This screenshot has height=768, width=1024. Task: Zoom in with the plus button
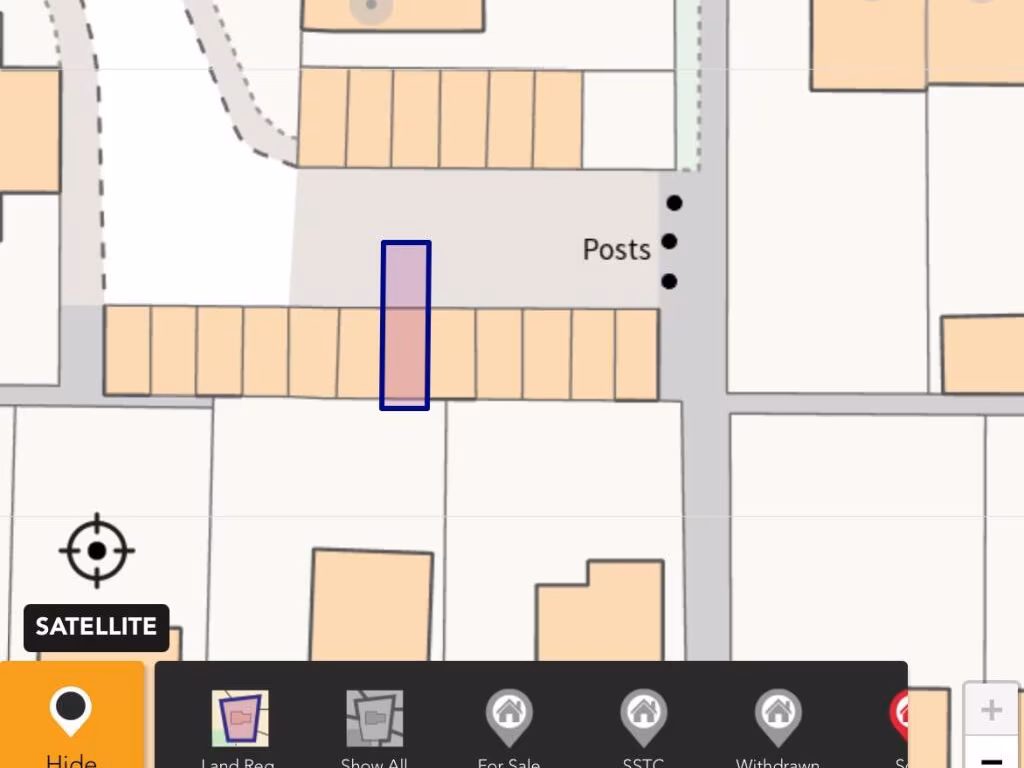(991, 710)
